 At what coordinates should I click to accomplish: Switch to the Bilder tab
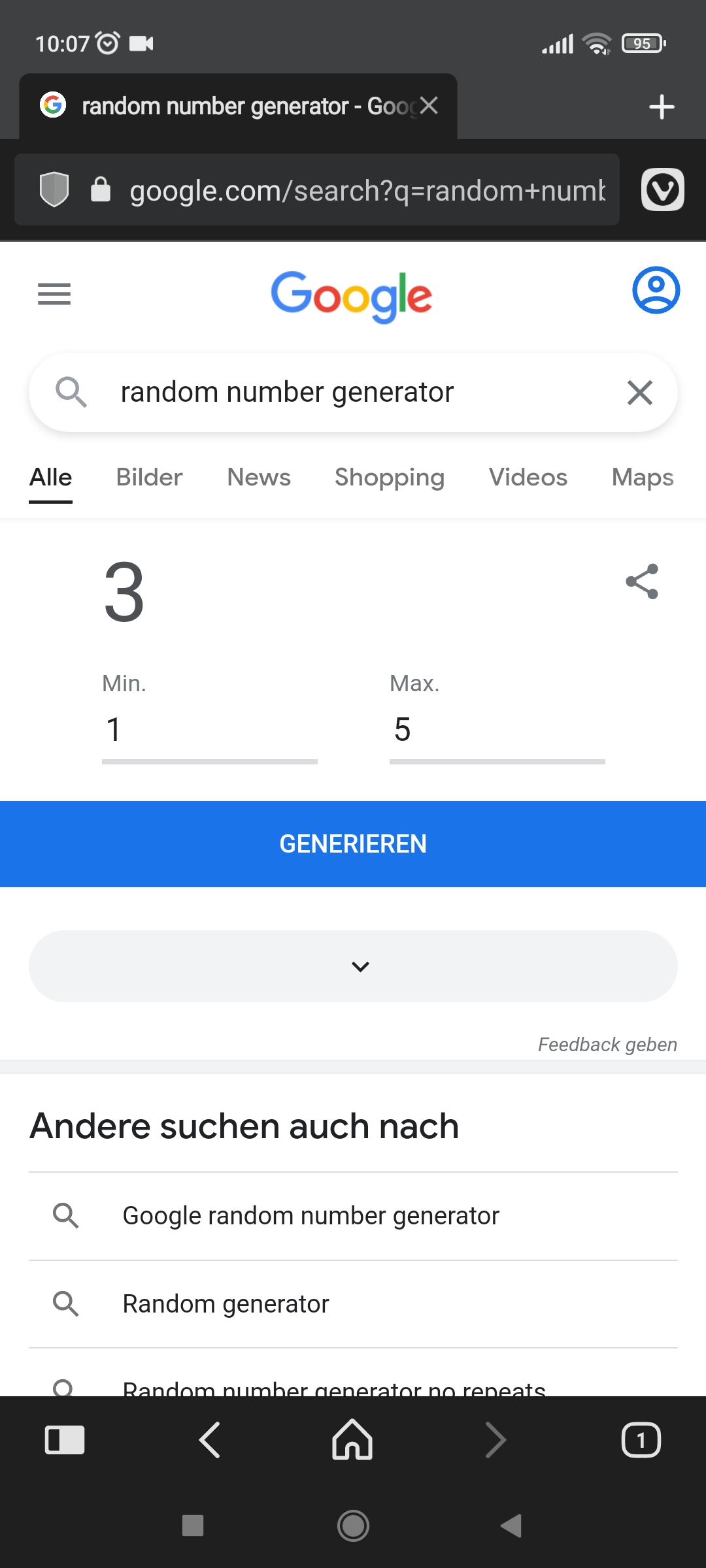149,478
